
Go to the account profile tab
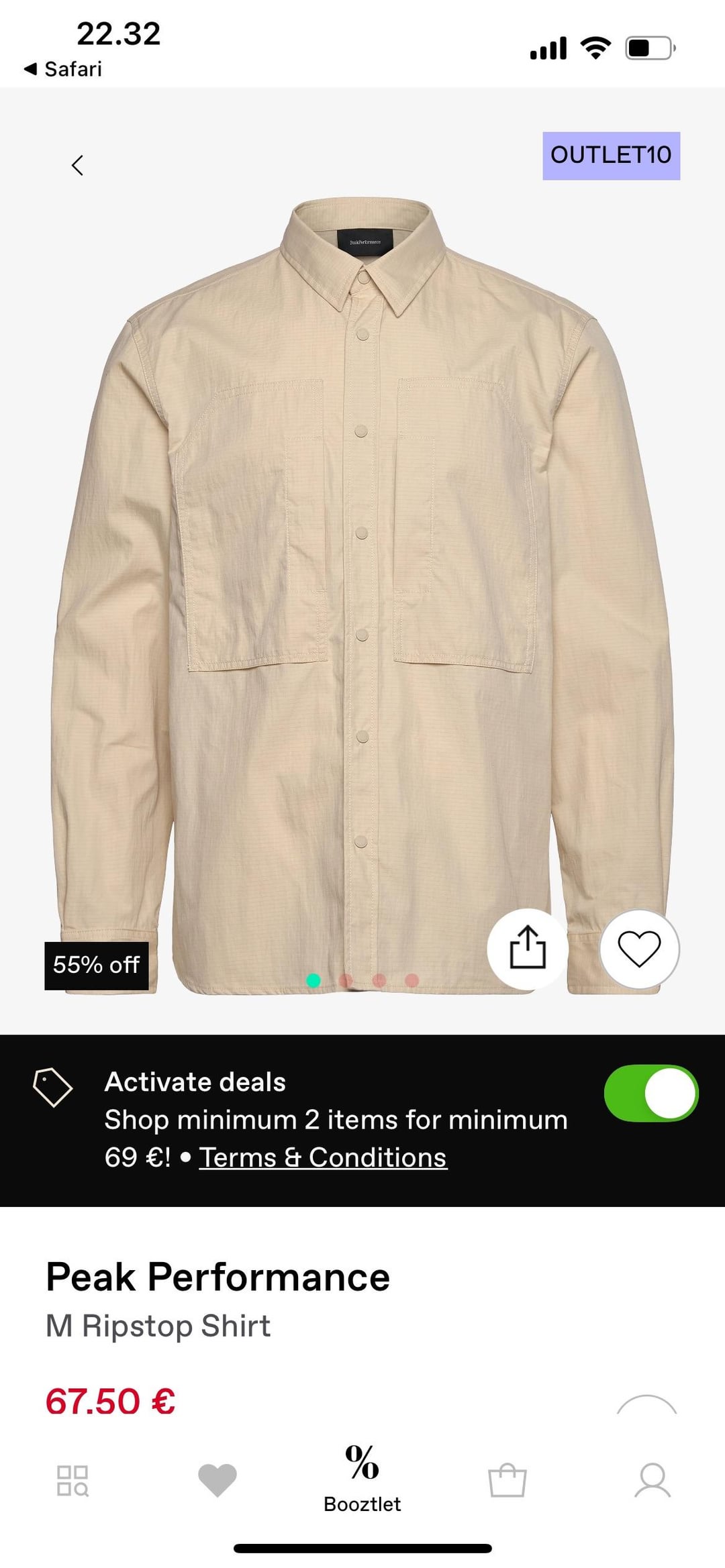pos(652,1480)
